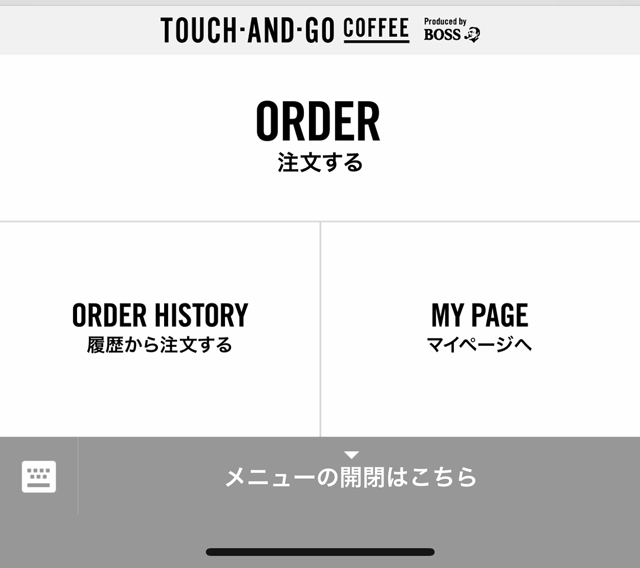Tap ORDER 注文する to start ordering
This screenshot has width=640, height=568.
319,137
